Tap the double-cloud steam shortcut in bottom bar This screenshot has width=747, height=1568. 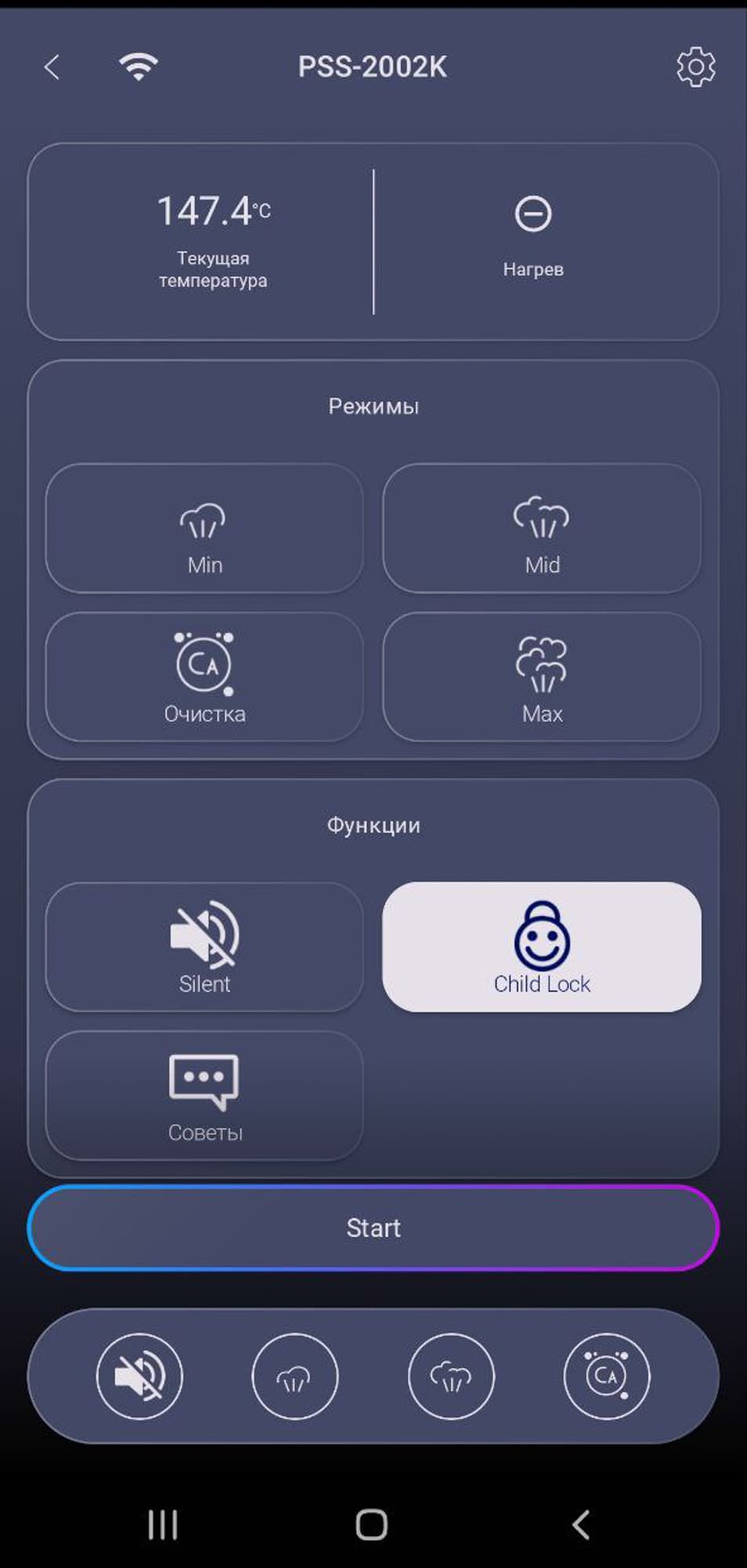[x=451, y=1376]
